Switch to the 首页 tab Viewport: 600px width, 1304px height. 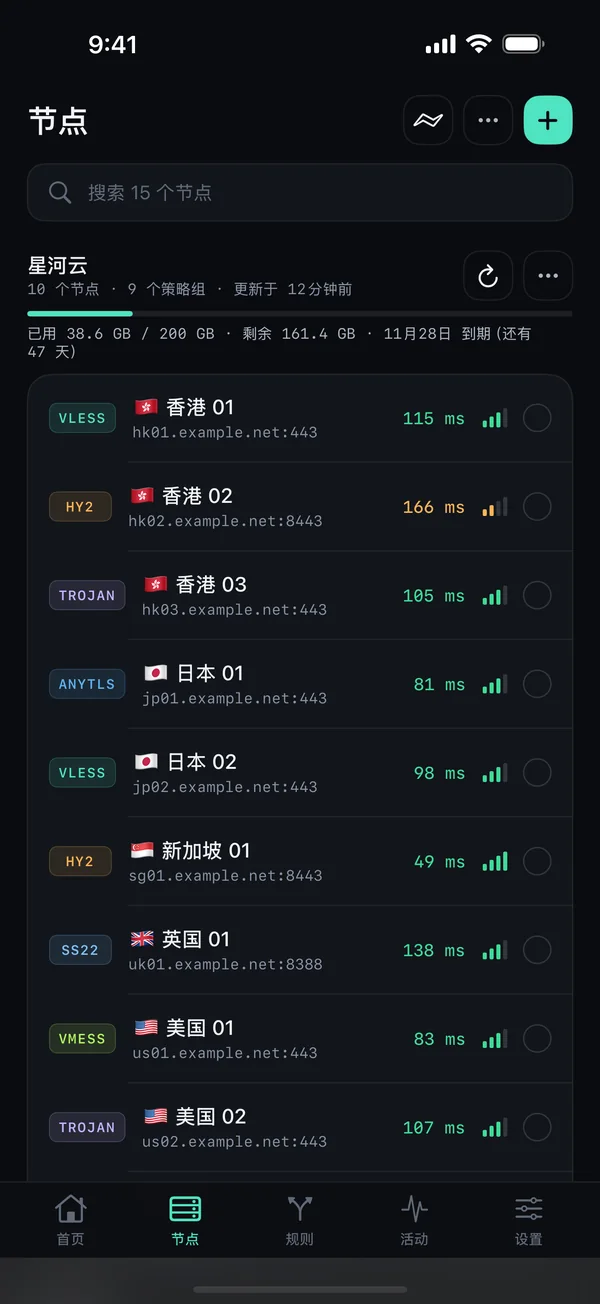[70, 1220]
